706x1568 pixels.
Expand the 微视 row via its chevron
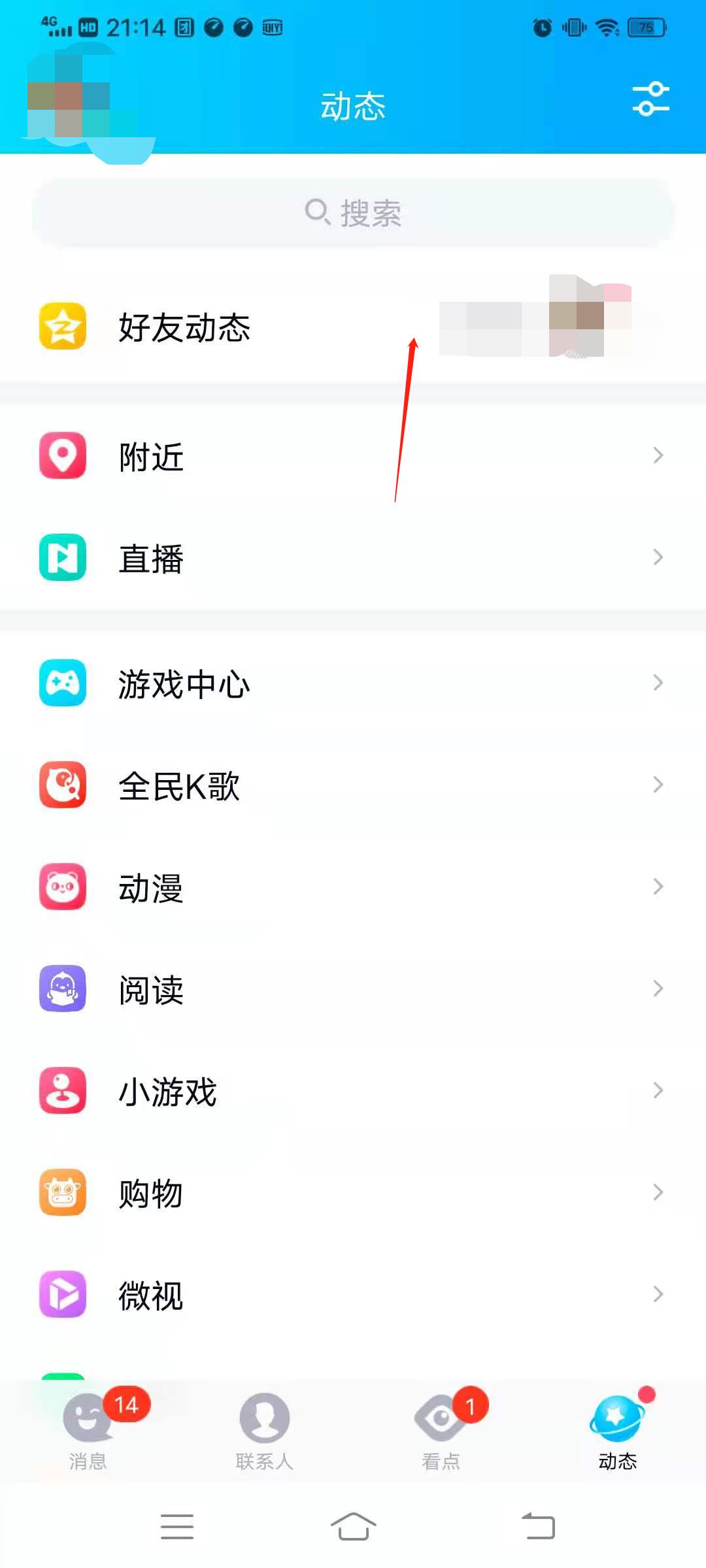click(x=657, y=1294)
